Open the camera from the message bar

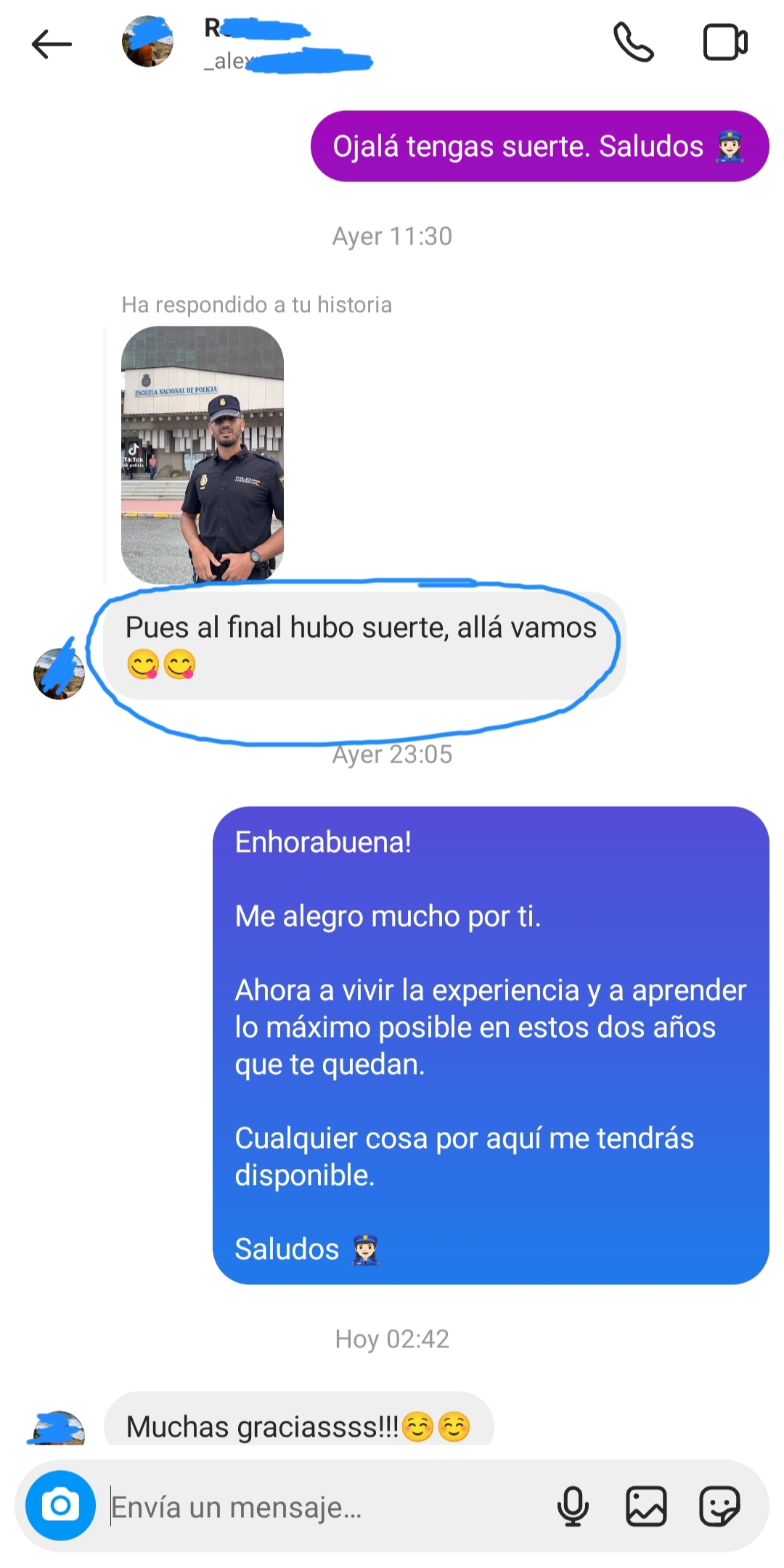60,1506
